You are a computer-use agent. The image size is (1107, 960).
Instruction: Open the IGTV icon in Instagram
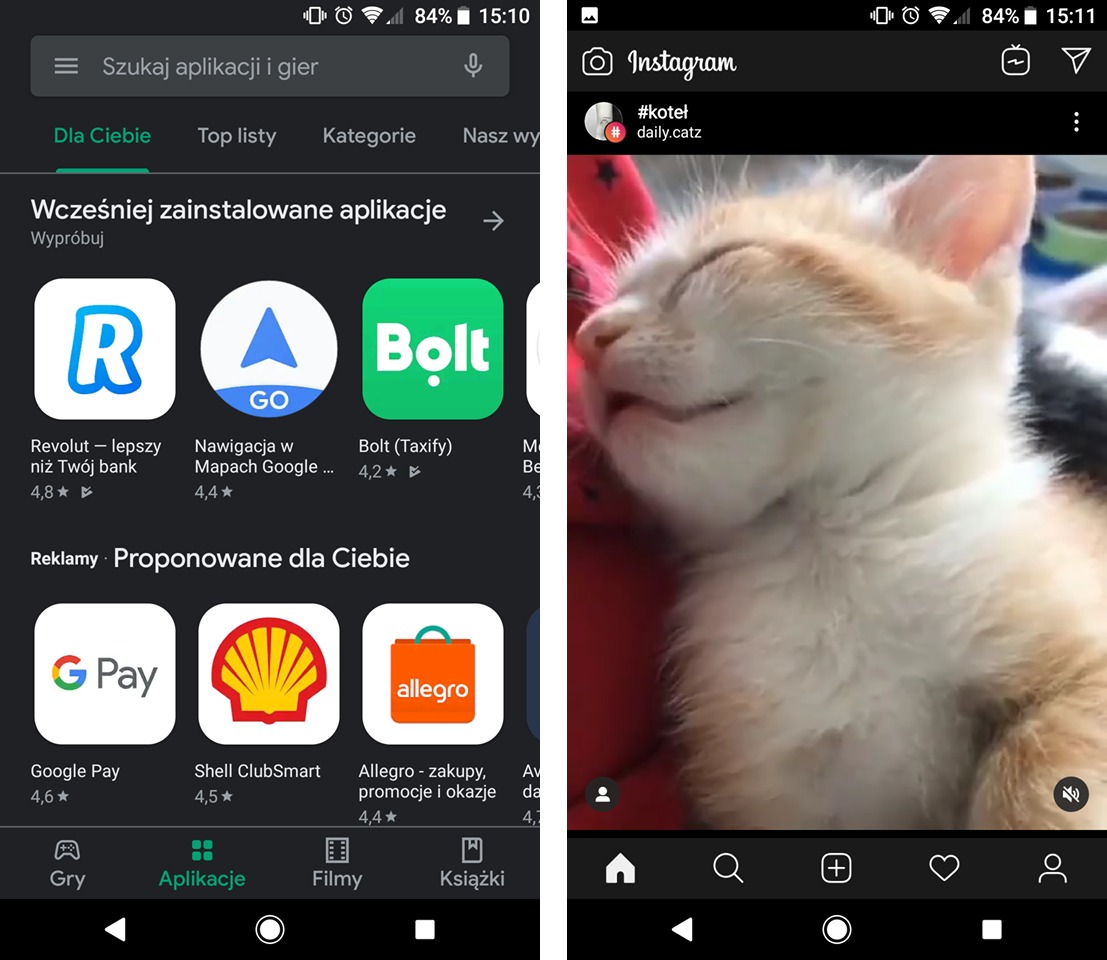pos(1015,62)
